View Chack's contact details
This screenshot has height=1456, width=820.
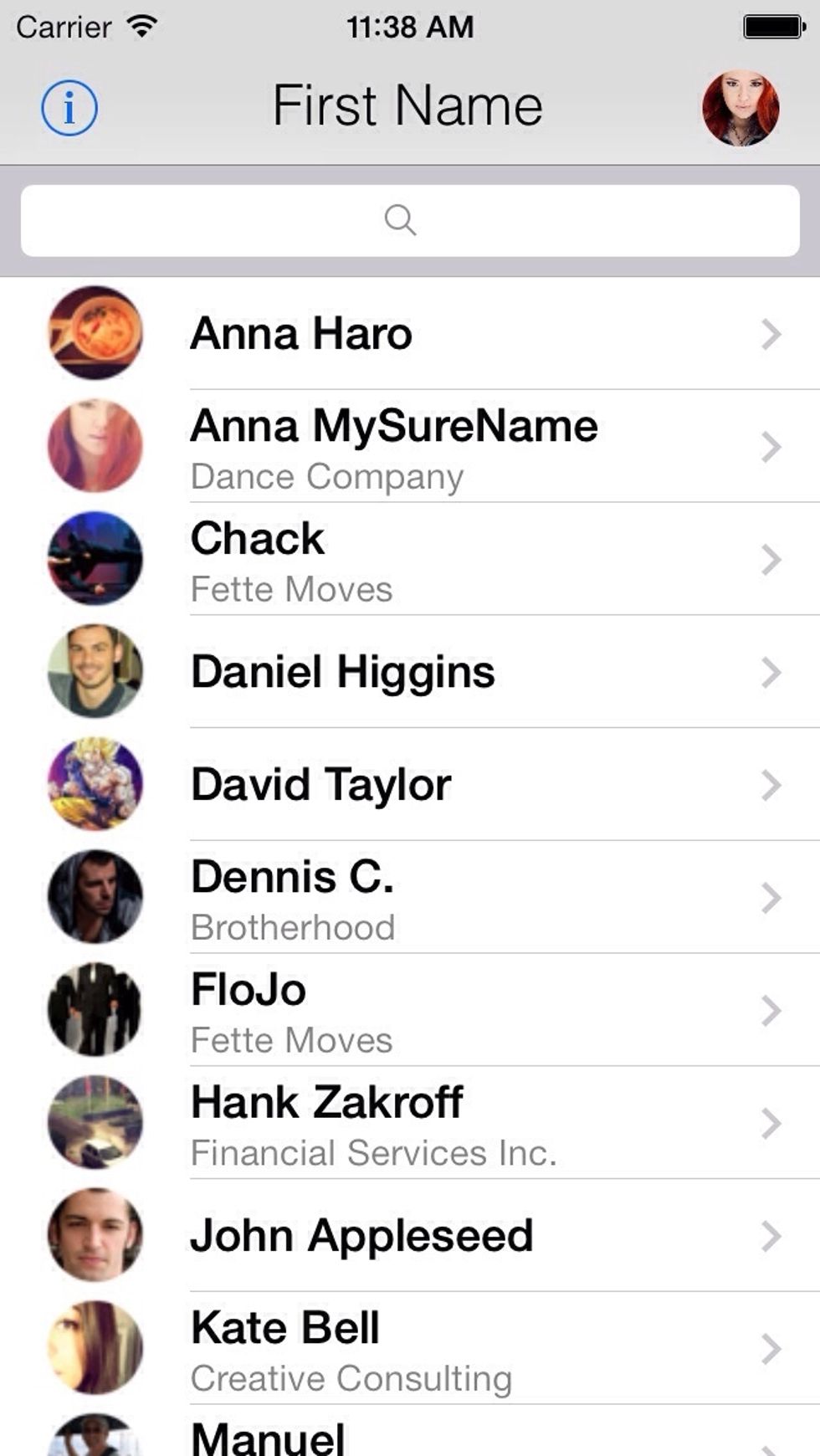[410, 560]
